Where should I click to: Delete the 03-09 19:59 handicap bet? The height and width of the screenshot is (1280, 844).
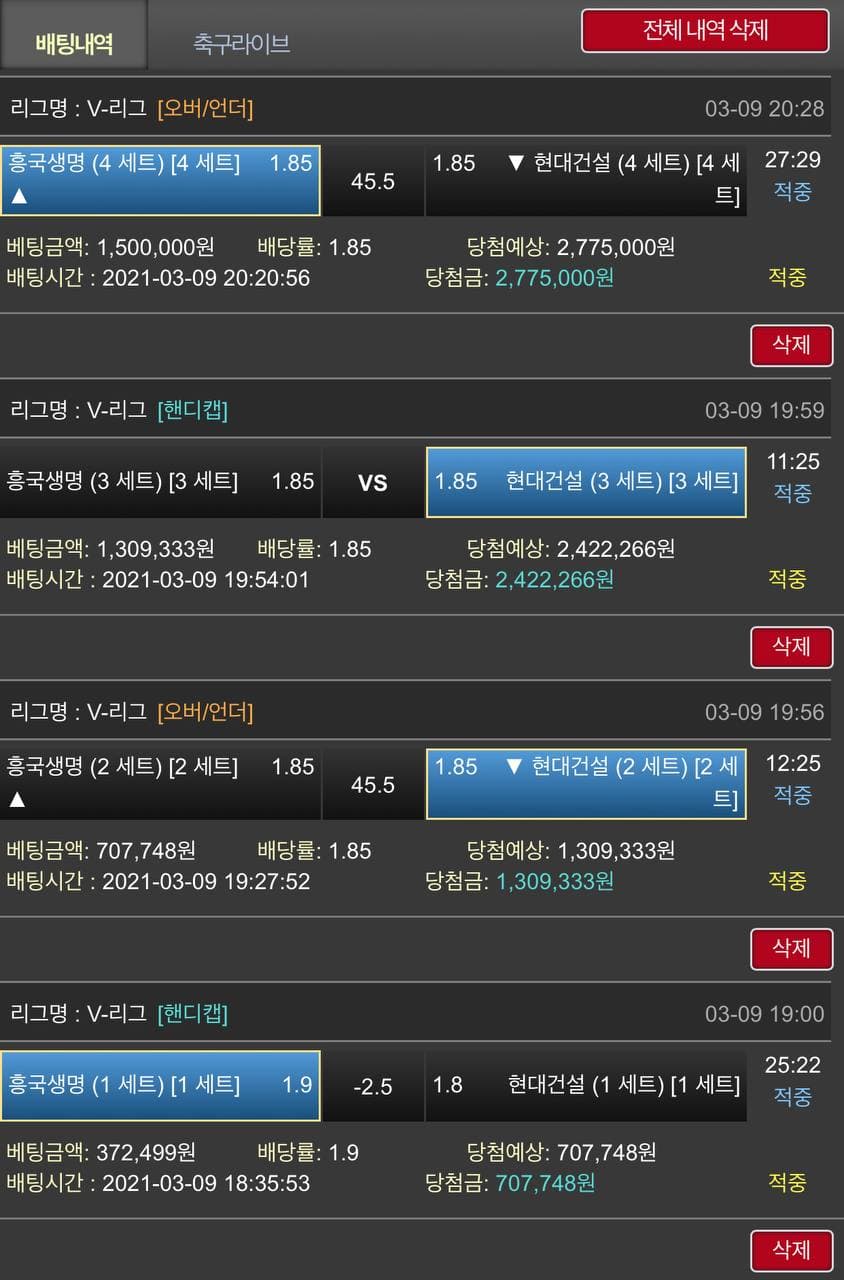[791, 647]
